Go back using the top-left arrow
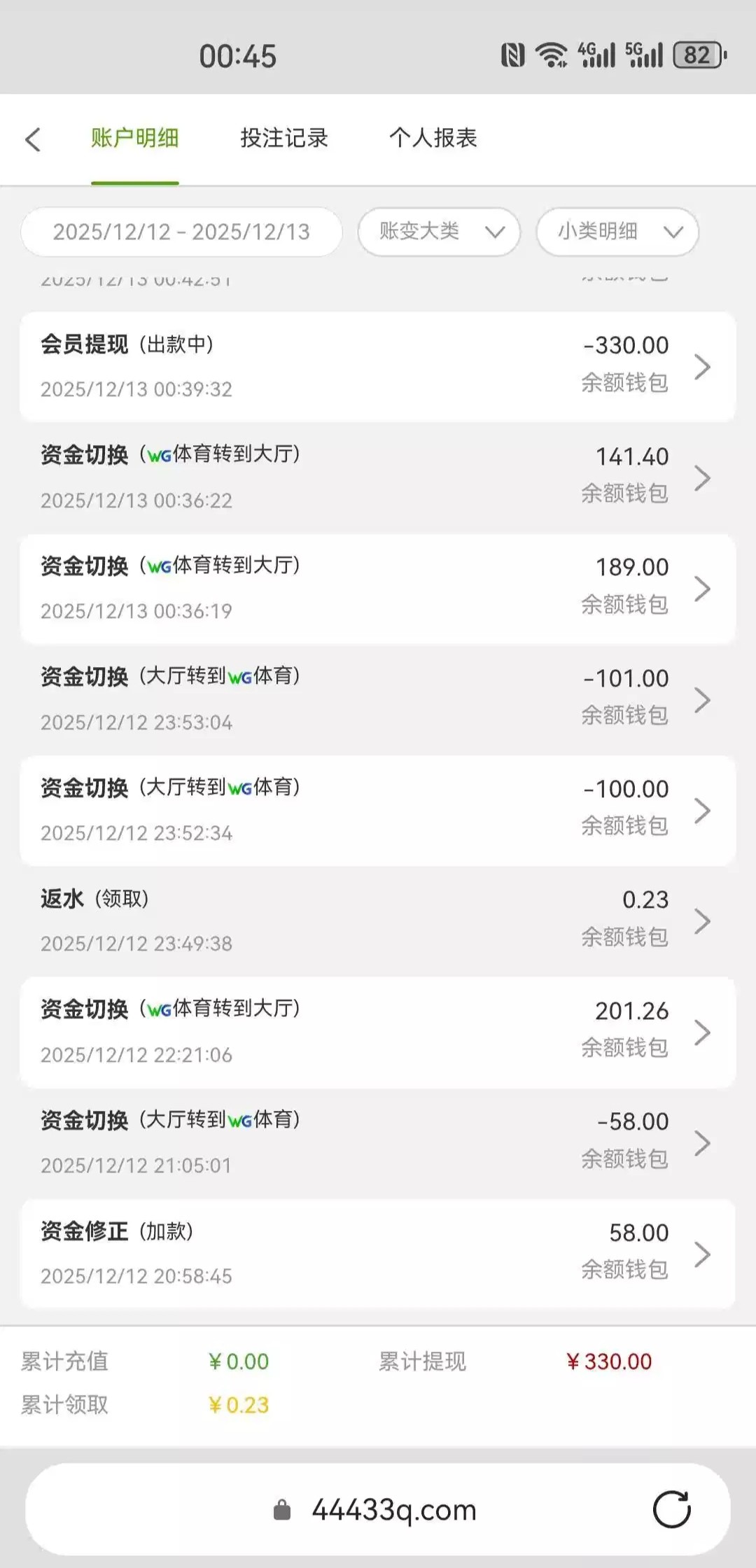Viewport: 756px width, 1568px height. coord(33,139)
